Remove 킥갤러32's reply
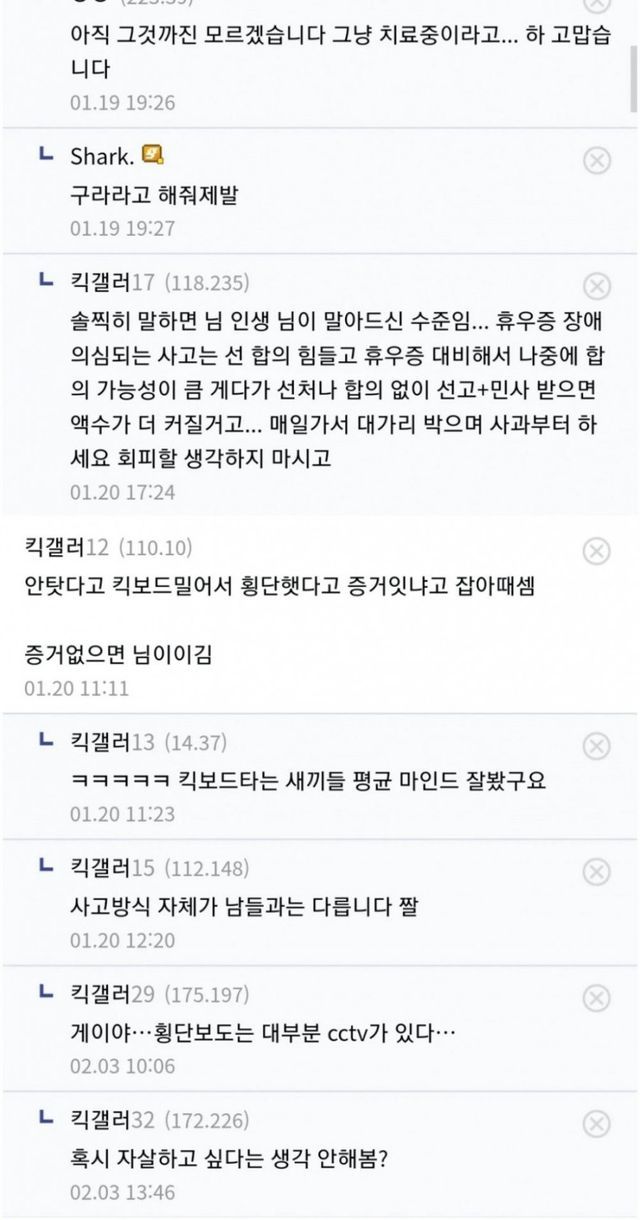640x1220 pixels. (x=596, y=1123)
